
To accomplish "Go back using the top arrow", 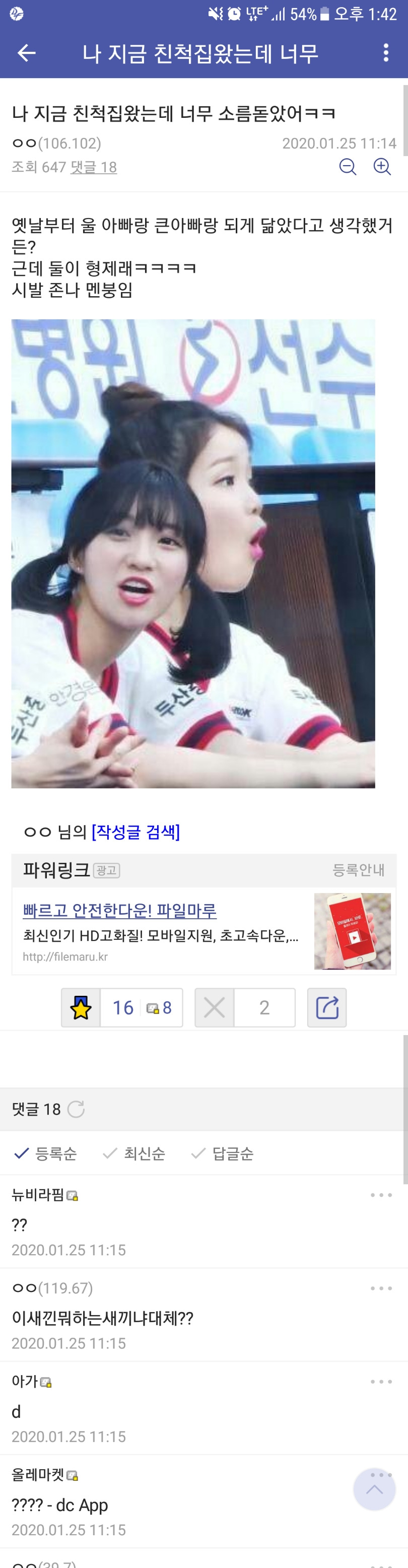I will point(26,53).
